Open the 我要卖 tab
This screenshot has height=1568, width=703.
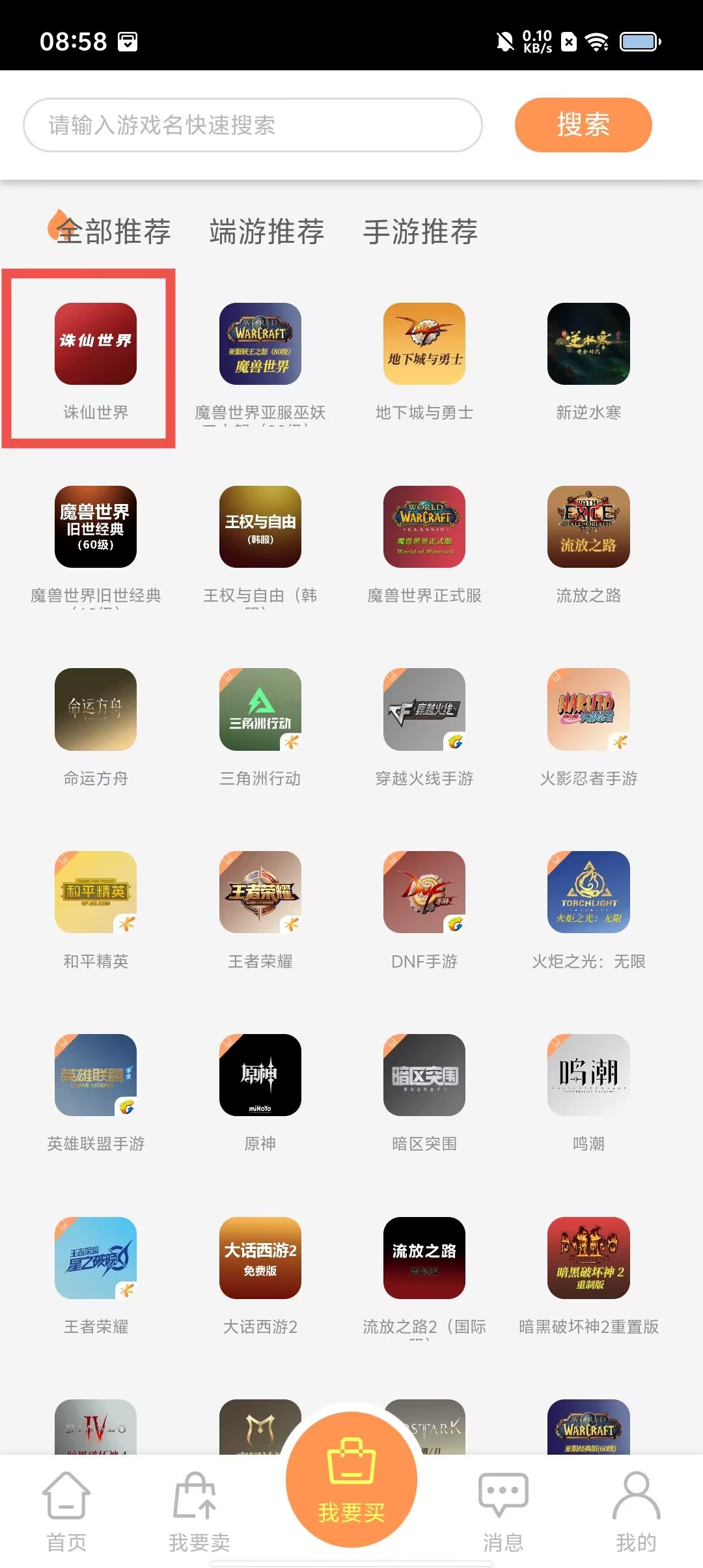[x=199, y=1511]
